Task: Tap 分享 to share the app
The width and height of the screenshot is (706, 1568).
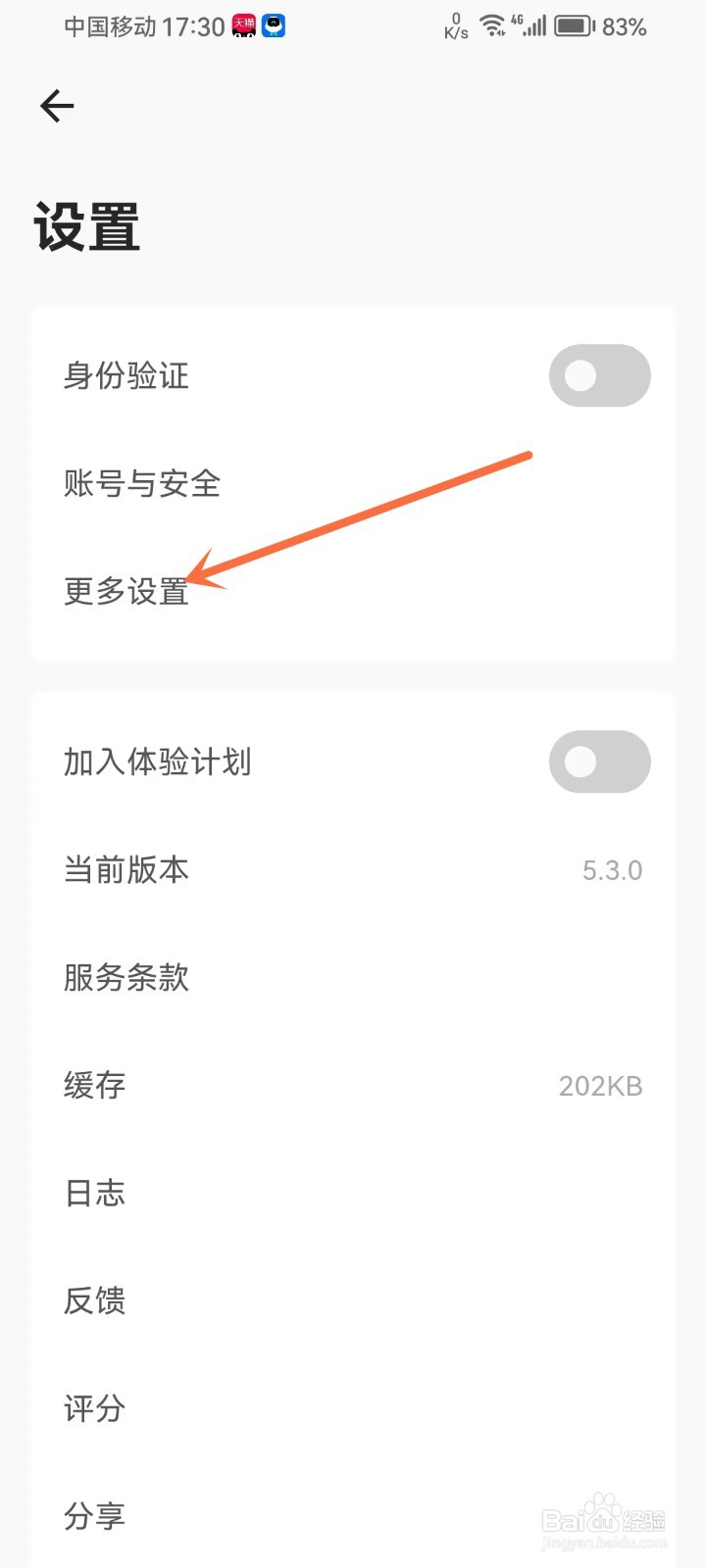Action: [94, 1516]
